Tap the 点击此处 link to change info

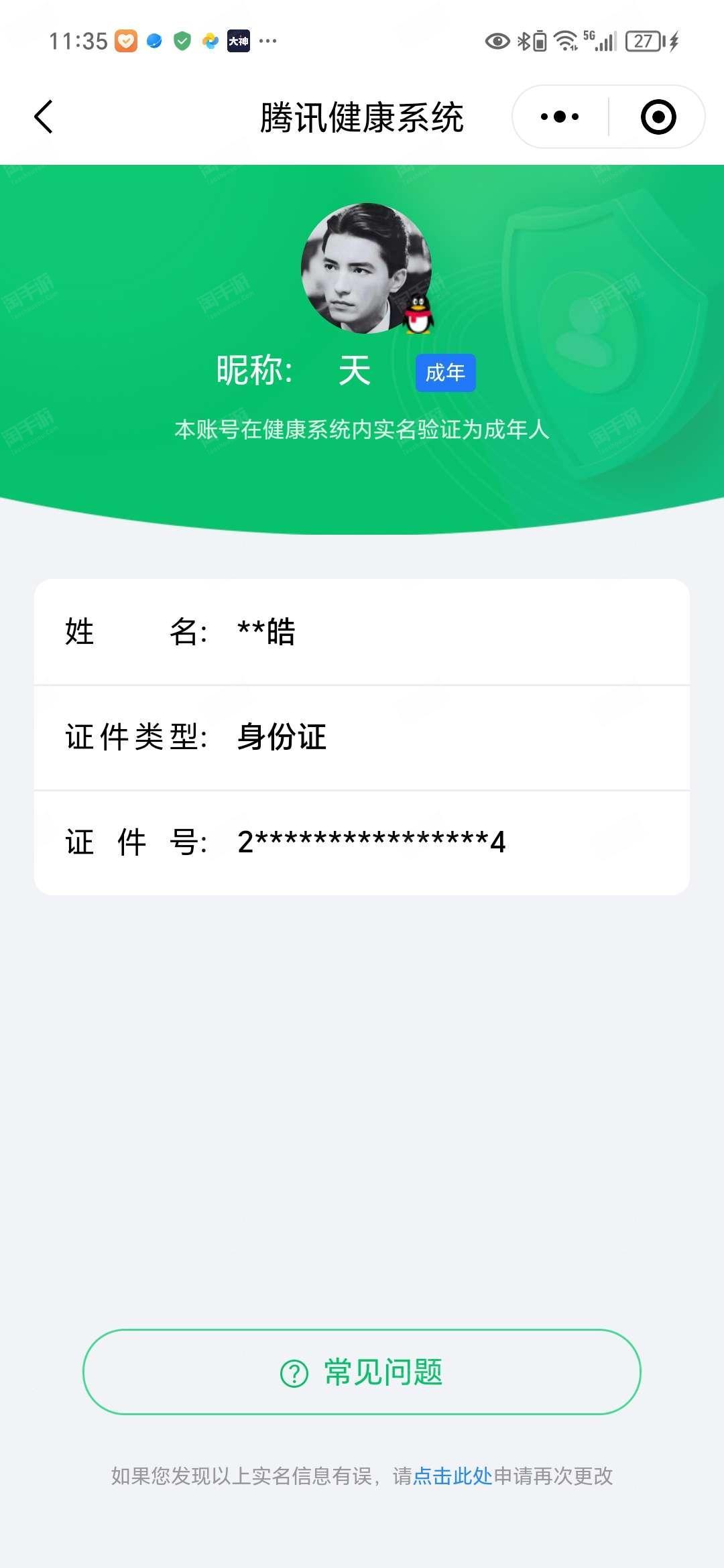[x=452, y=1476]
